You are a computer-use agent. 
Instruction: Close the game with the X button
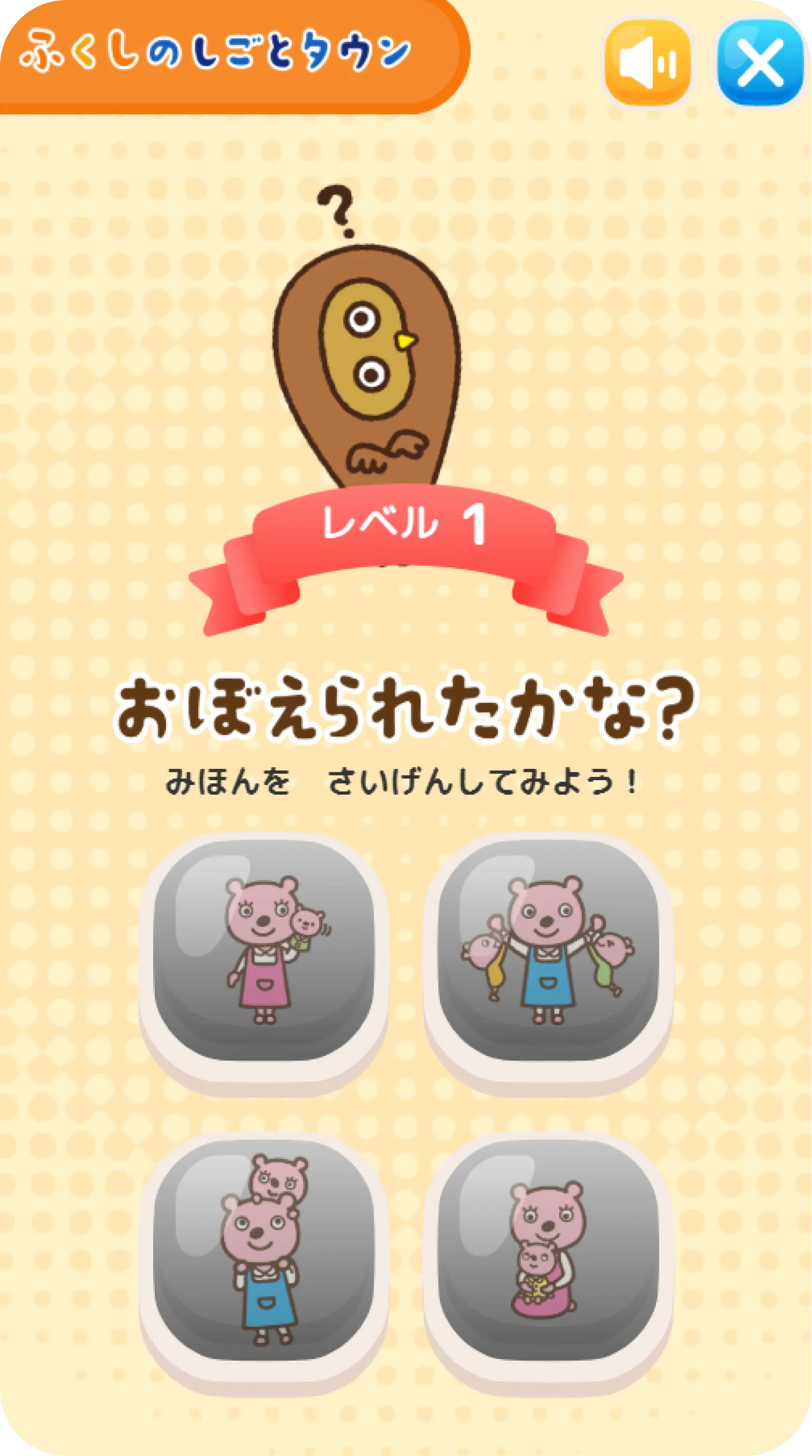pyautogui.click(x=760, y=62)
